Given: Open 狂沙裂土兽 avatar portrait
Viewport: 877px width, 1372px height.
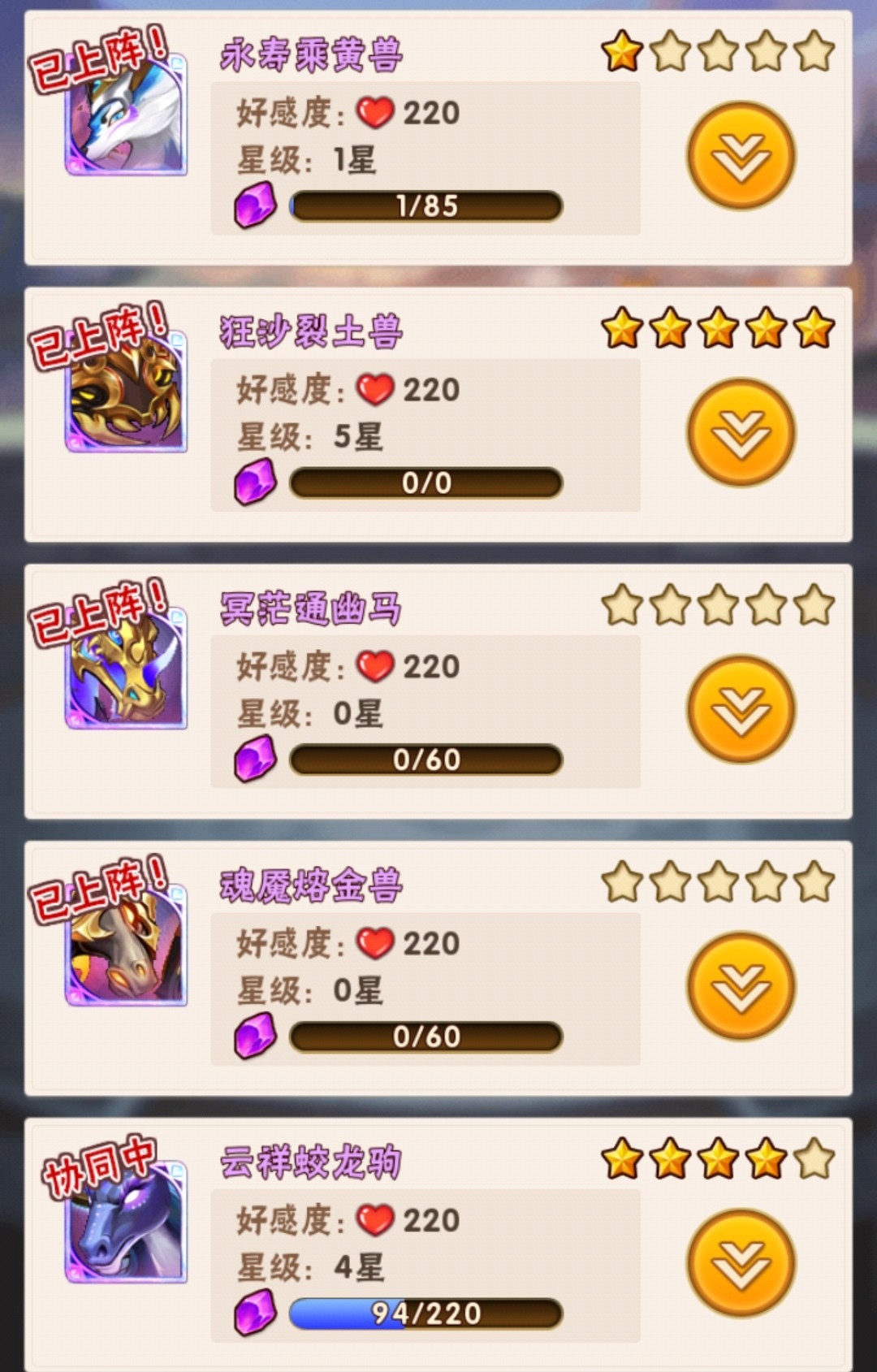Looking at the screenshot, I should pos(126,395).
